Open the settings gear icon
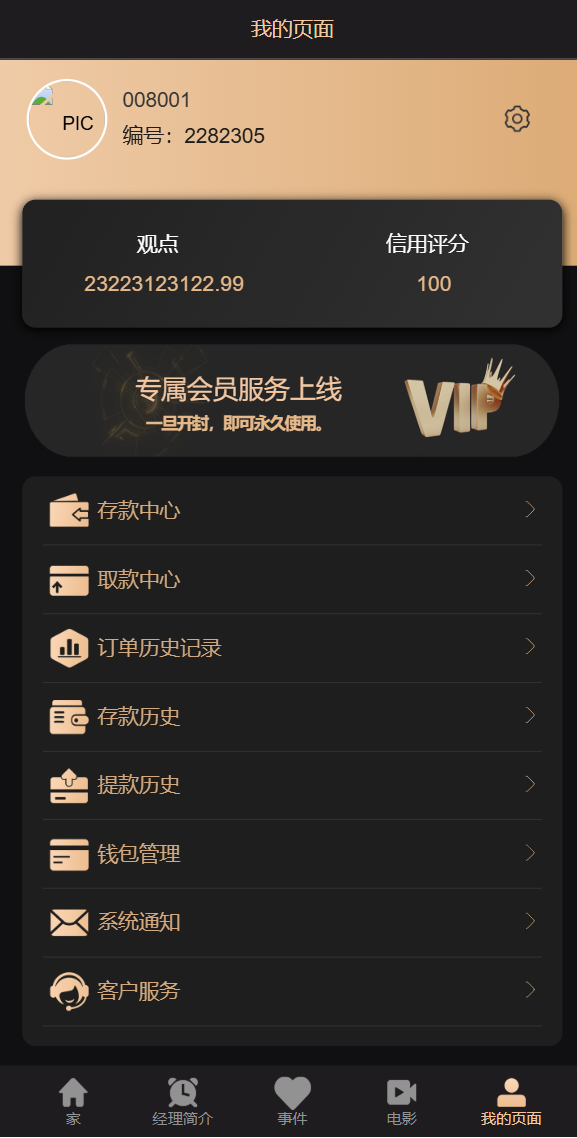Screen dimensions: 577x1138 pyautogui.click(x=517, y=118)
